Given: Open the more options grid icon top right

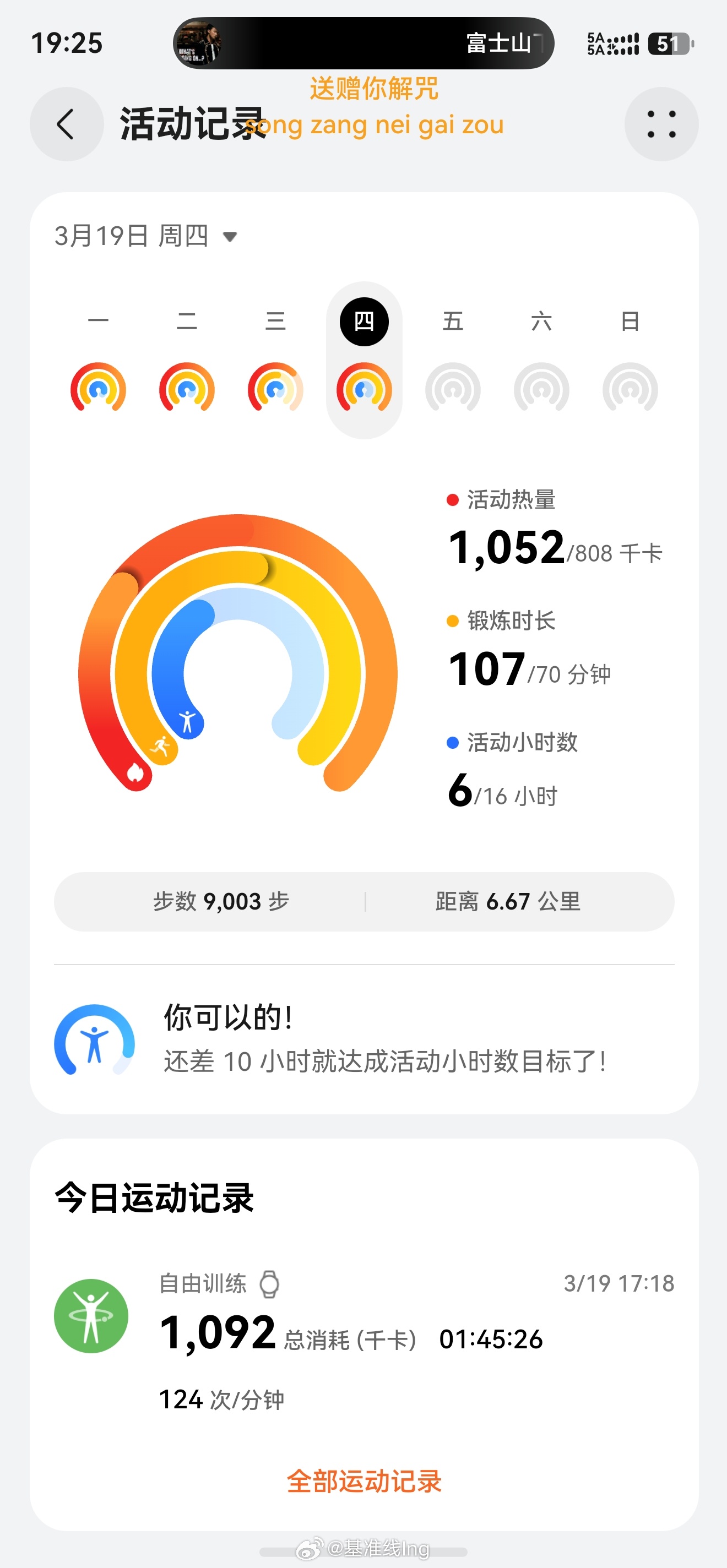Looking at the screenshot, I should [661, 123].
